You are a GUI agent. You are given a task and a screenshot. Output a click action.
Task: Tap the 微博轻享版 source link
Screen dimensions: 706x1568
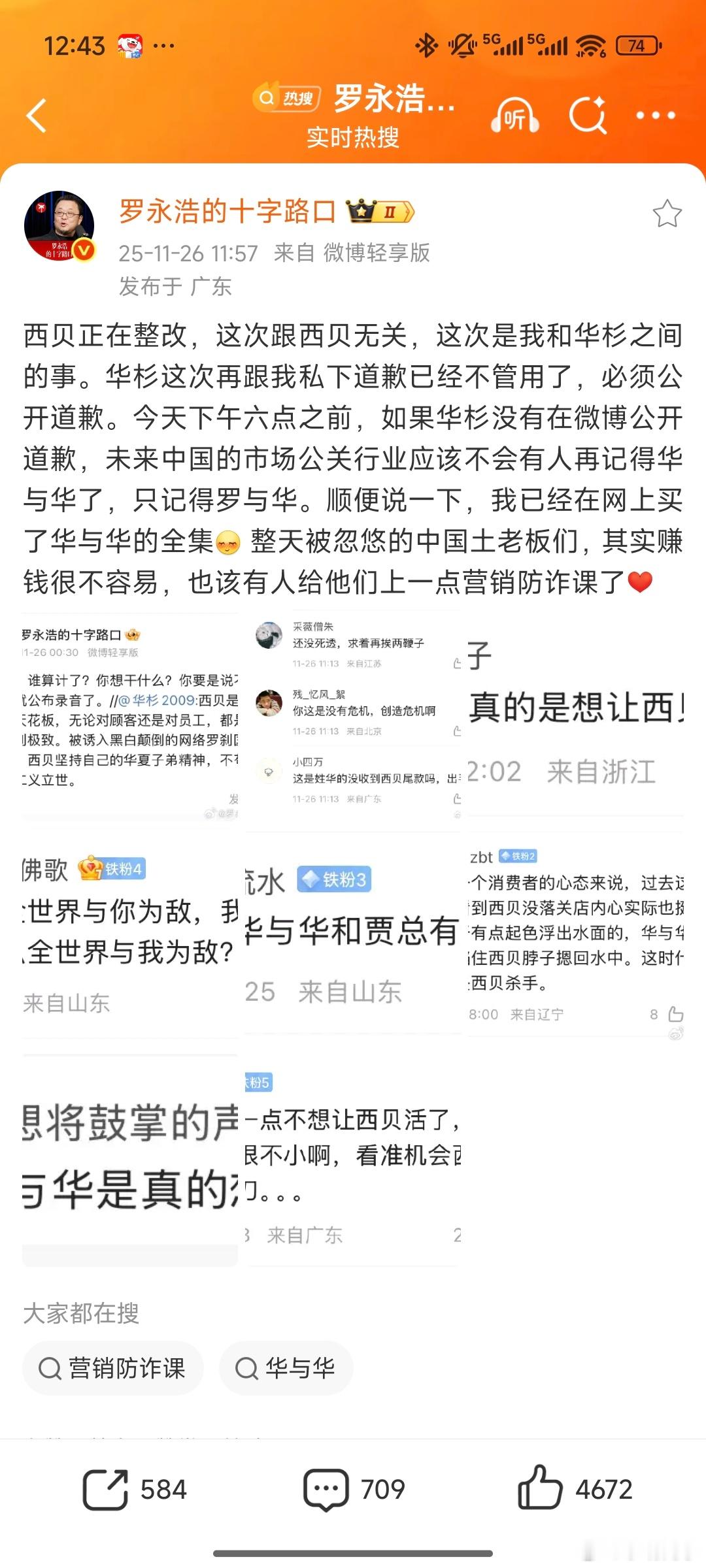[377, 255]
